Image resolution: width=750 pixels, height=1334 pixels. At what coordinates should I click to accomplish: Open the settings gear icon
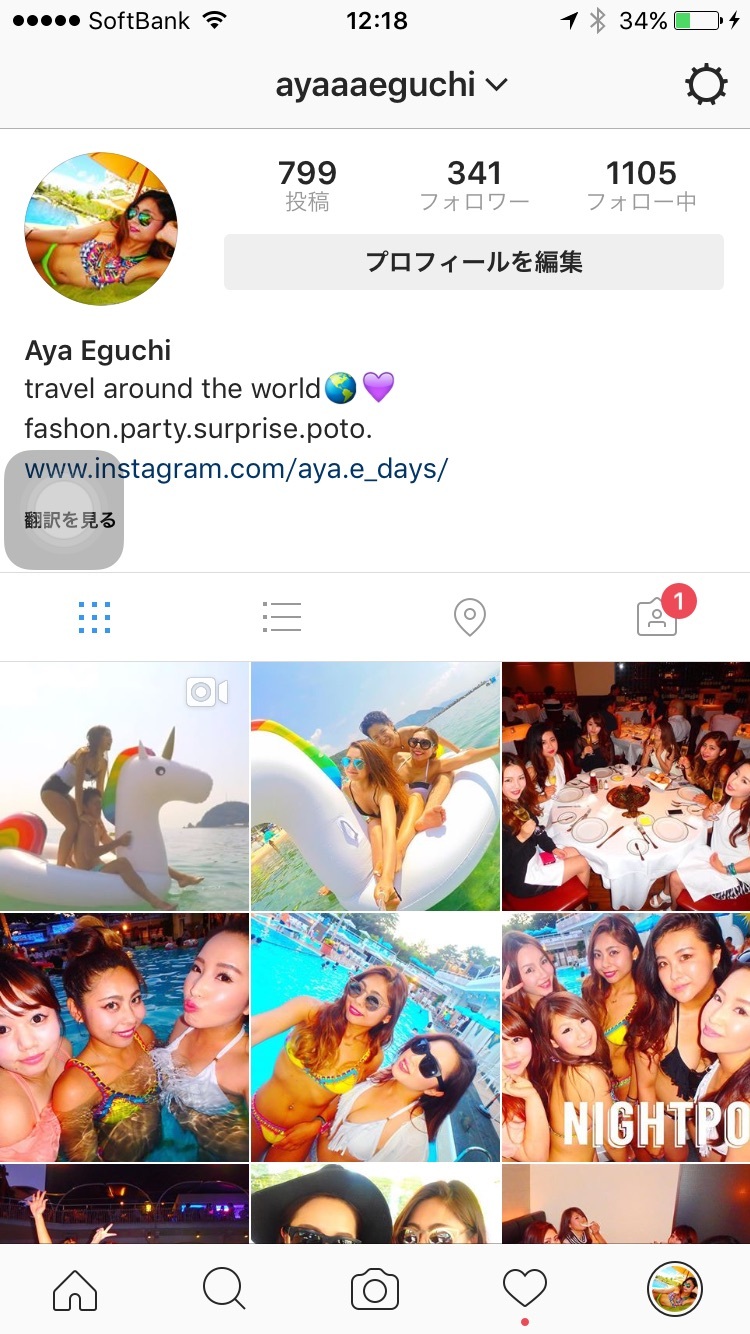click(706, 86)
